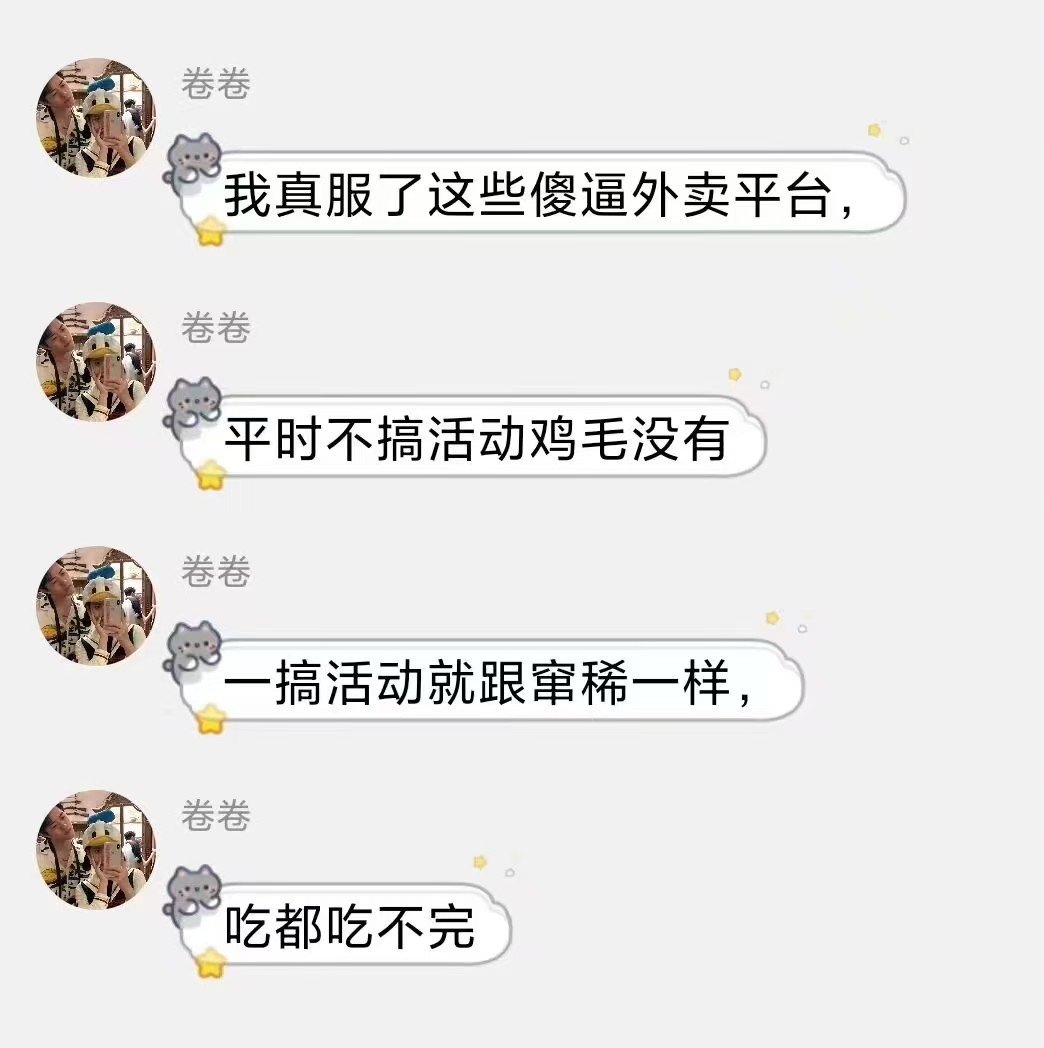Tap the avatar beside the 吃都吃不完 message
The image size is (1044, 1048).
tap(96, 849)
